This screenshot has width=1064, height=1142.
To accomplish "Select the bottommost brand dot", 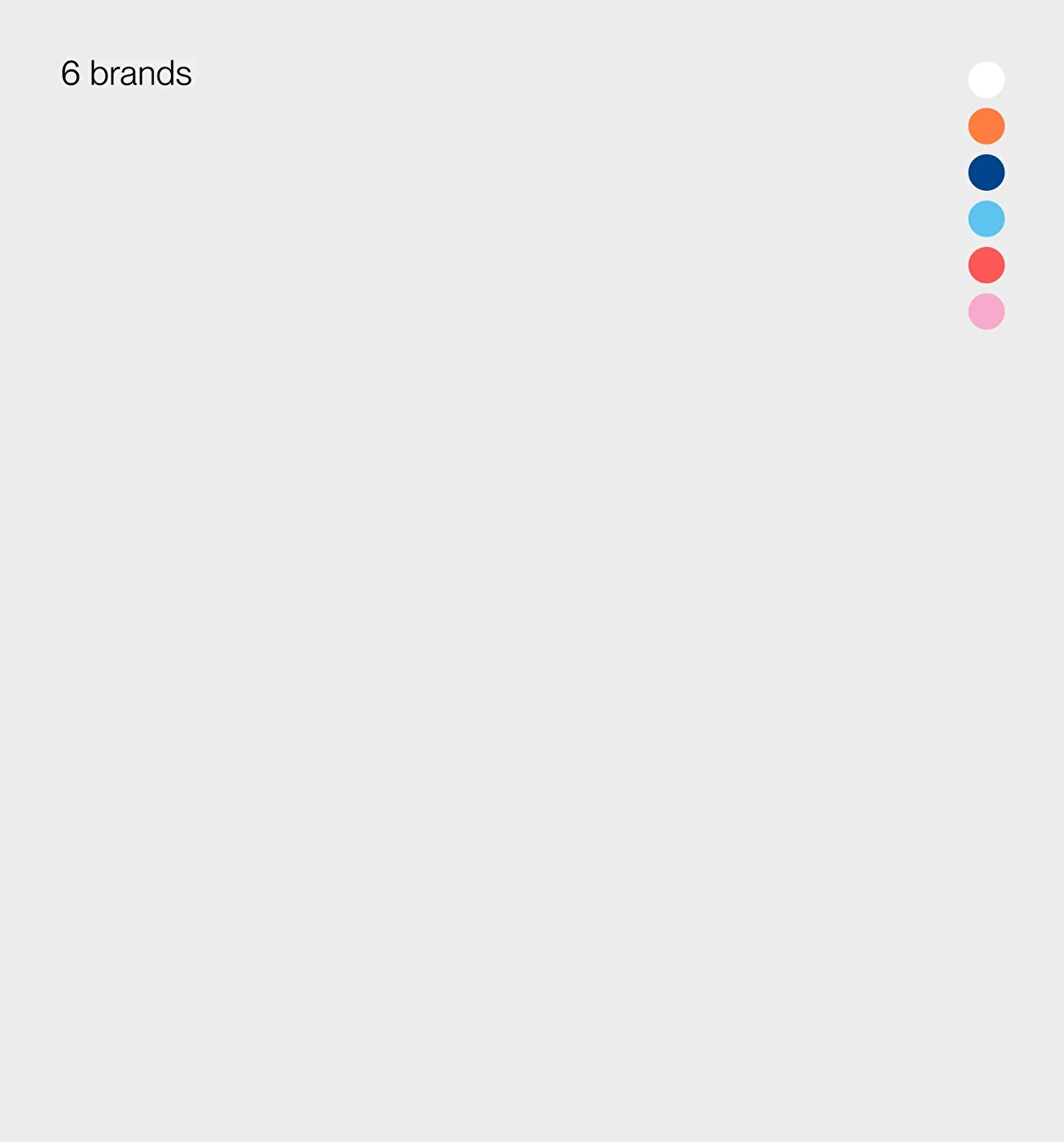I will coord(986,311).
